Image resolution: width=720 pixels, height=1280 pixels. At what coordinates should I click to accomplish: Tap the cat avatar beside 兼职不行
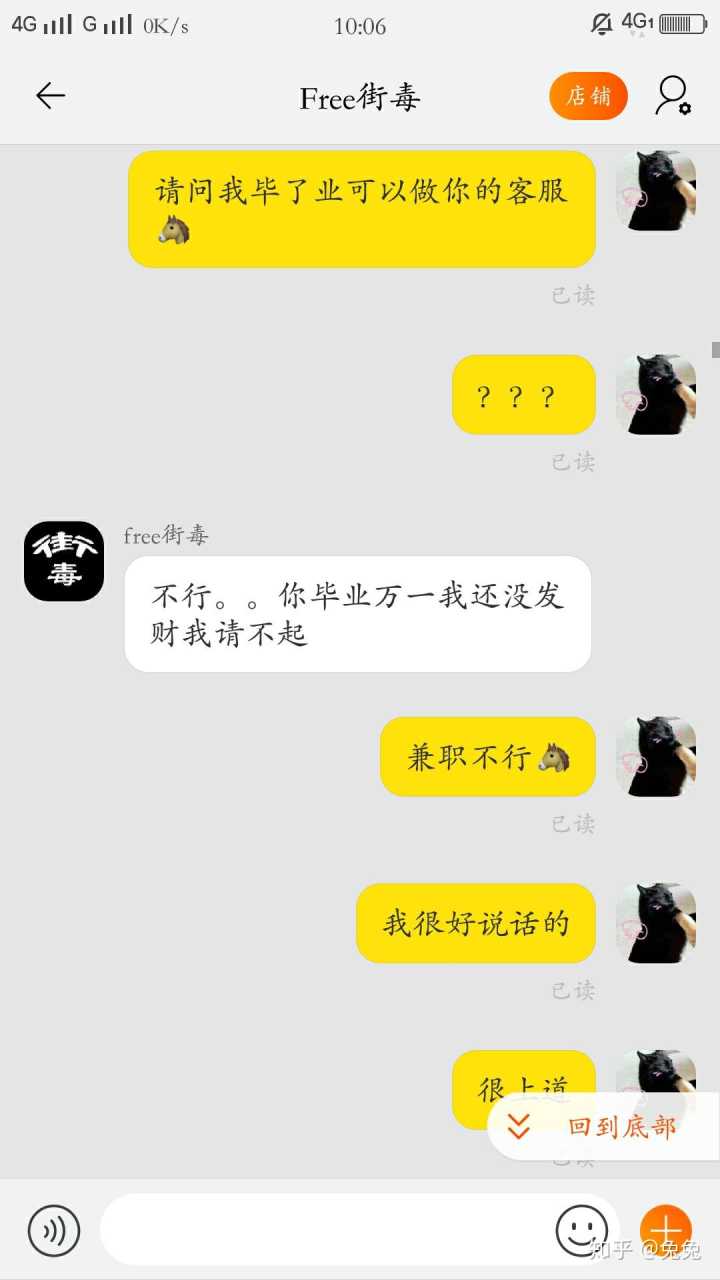656,757
